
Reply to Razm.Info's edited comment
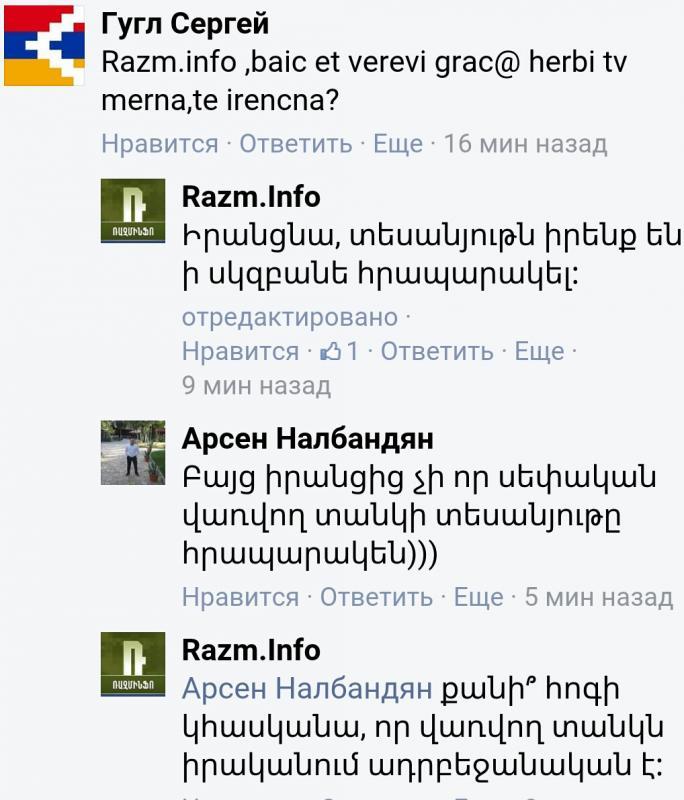[437, 352]
